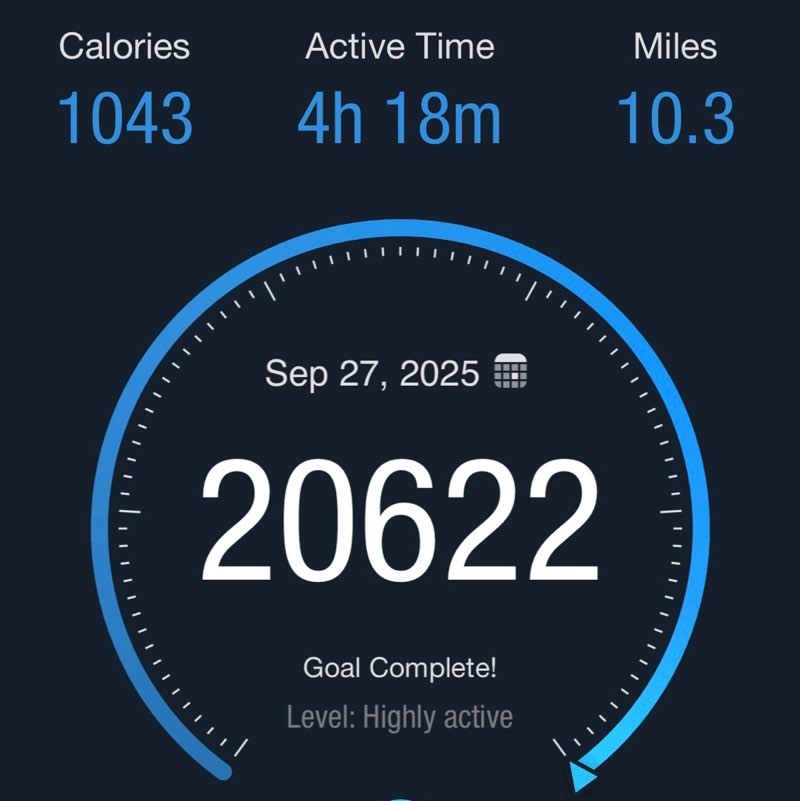Open the calendar icon beside Sep 27, 2025
Screen dimensions: 800x801
[x=511, y=372]
